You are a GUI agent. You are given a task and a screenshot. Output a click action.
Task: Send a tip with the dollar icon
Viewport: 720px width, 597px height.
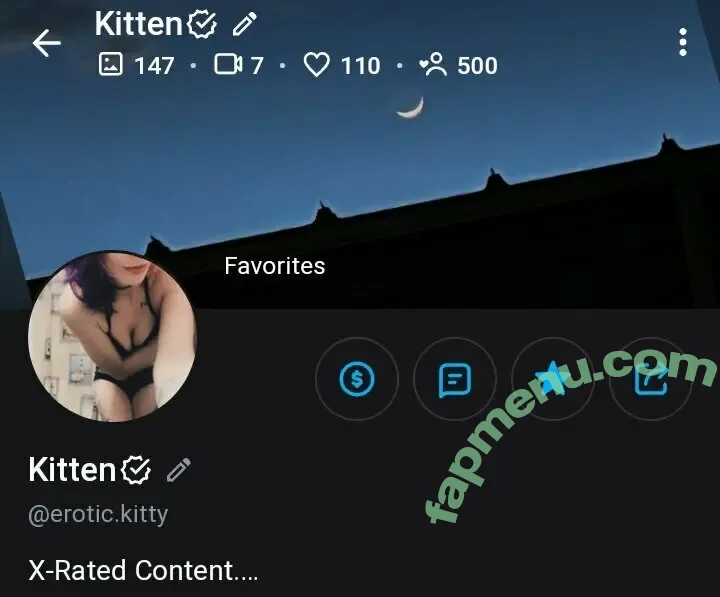(x=357, y=379)
